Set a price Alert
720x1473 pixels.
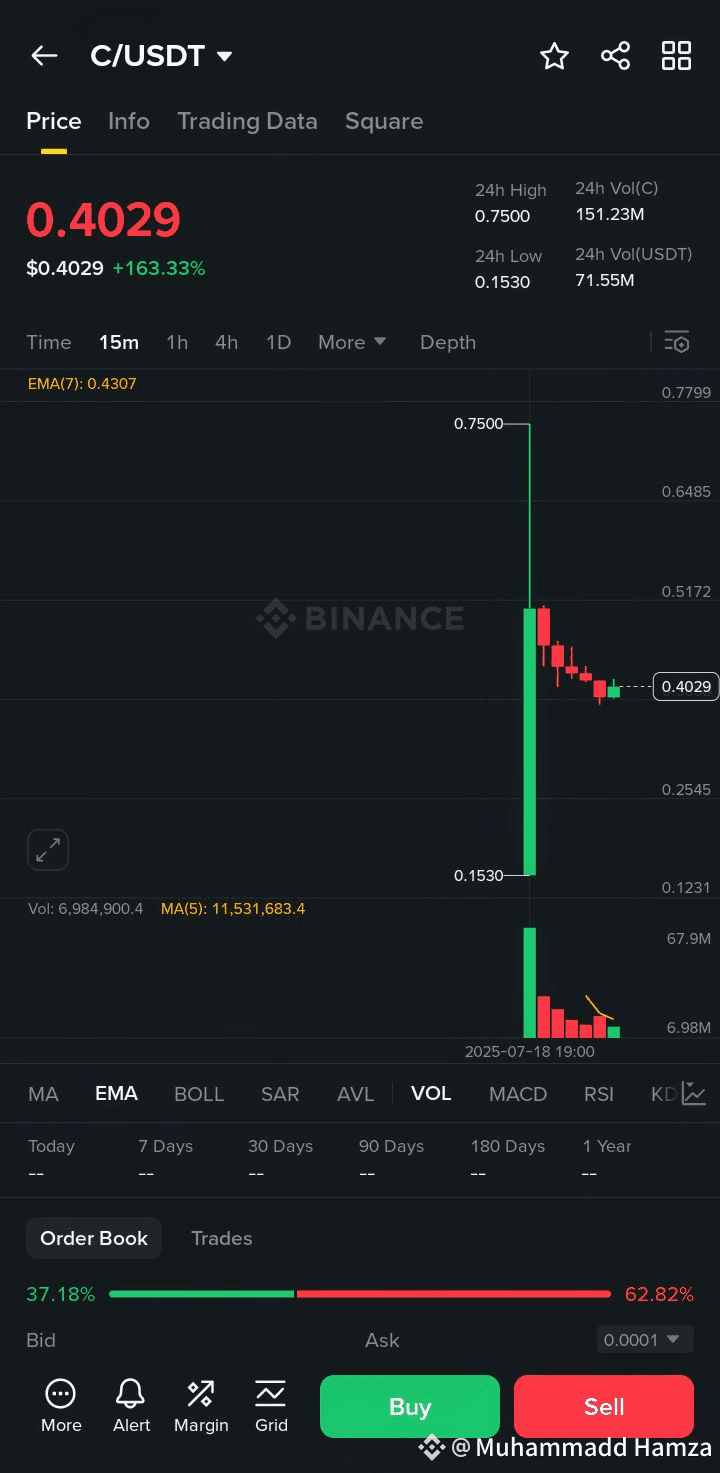pyautogui.click(x=131, y=1406)
